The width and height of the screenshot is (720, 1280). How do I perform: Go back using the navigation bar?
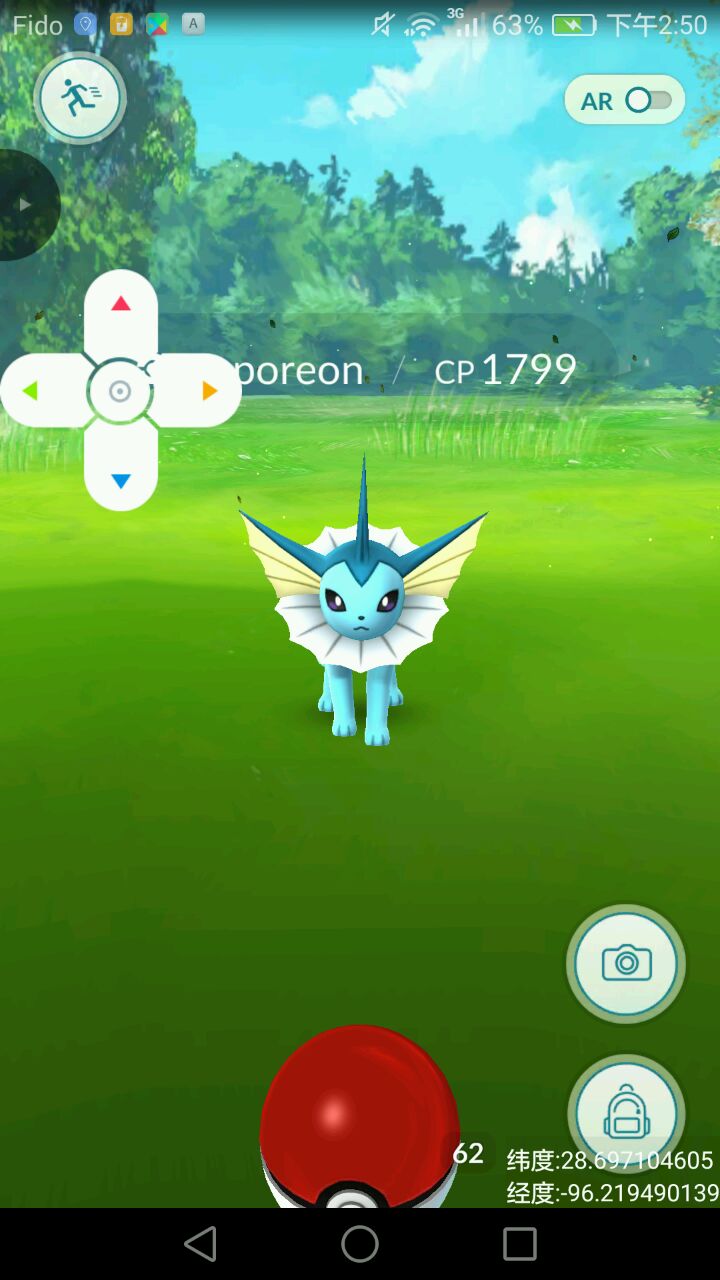(200, 1244)
